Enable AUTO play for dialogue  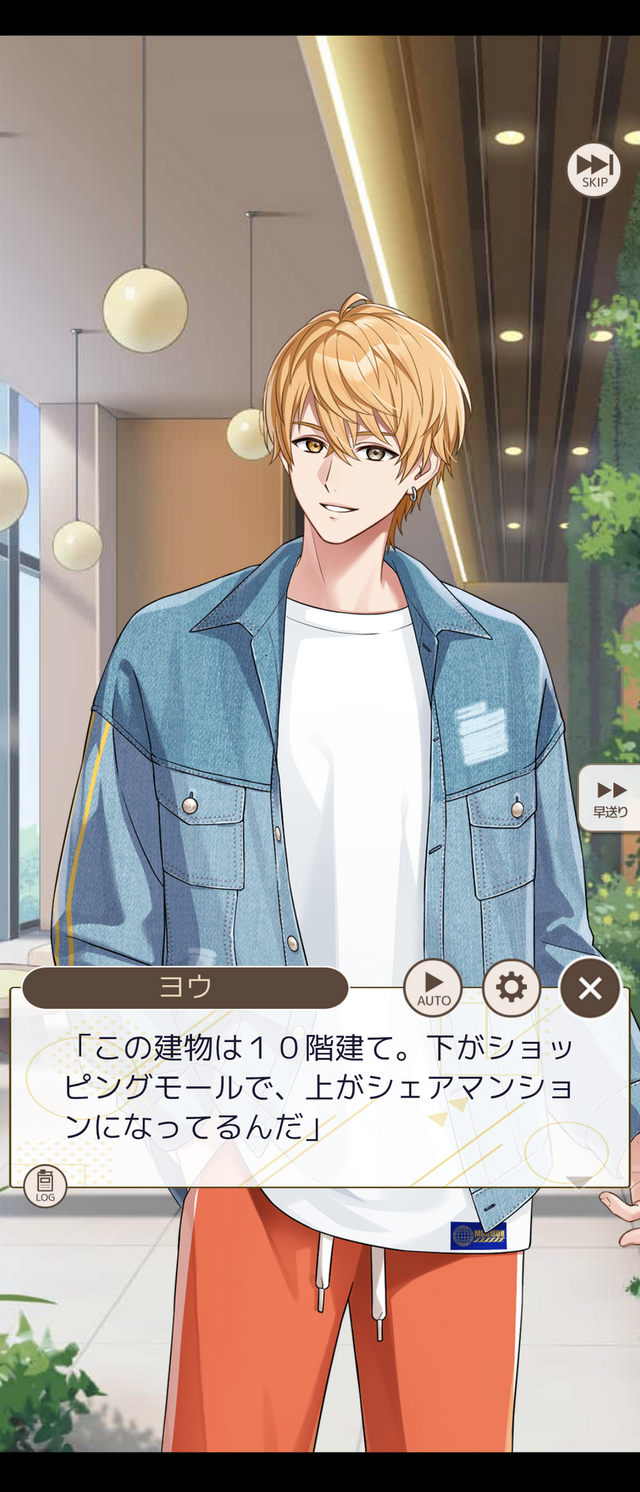(x=433, y=988)
